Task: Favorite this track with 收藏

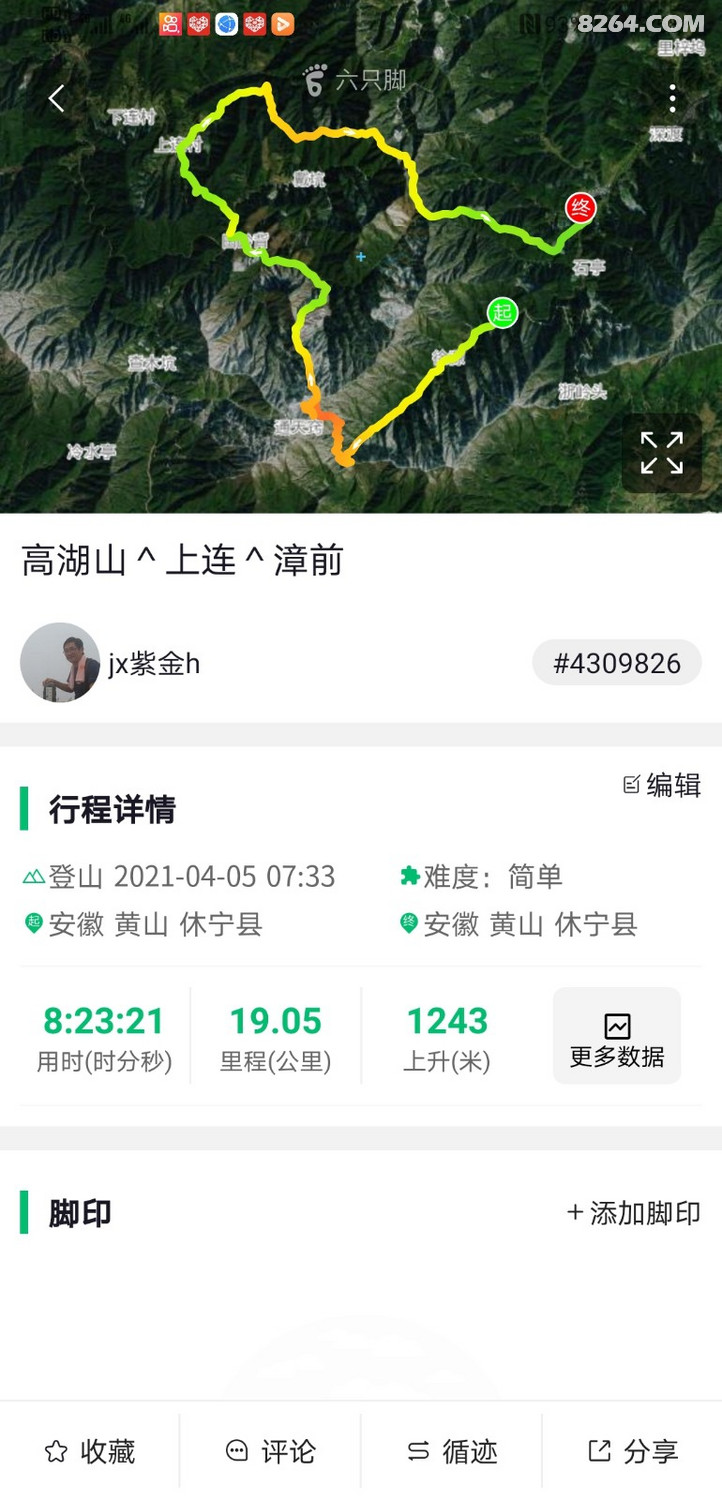Action: pyautogui.click(x=90, y=1451)
